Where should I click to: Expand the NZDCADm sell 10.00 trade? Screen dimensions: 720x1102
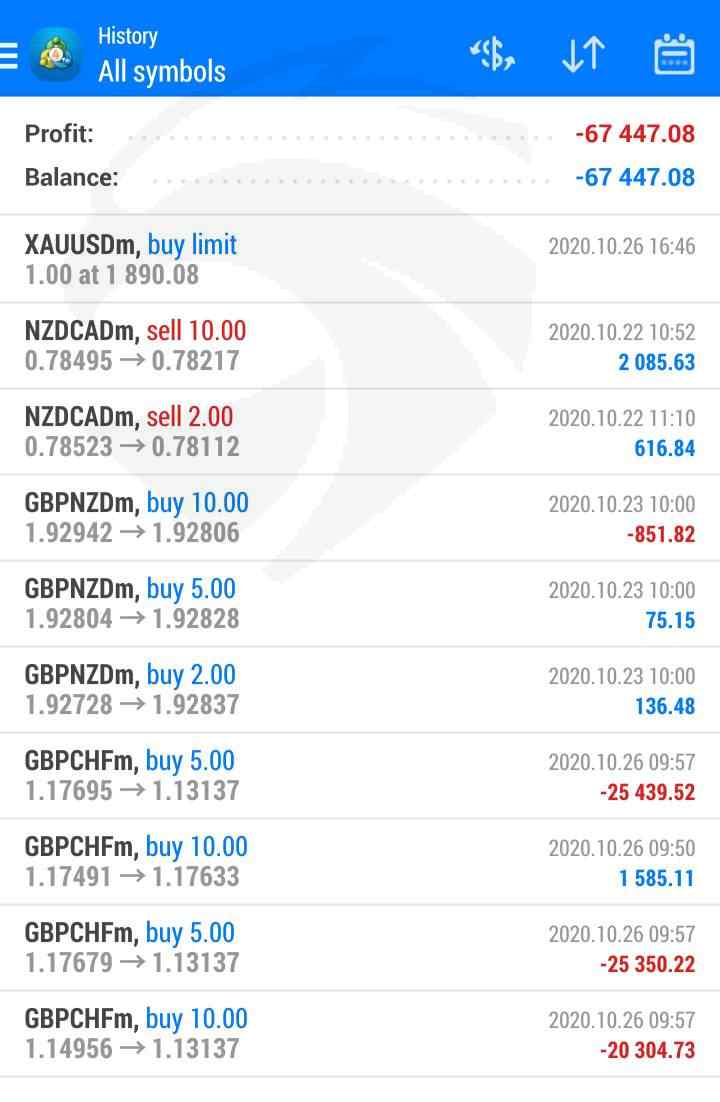[360, 346]
